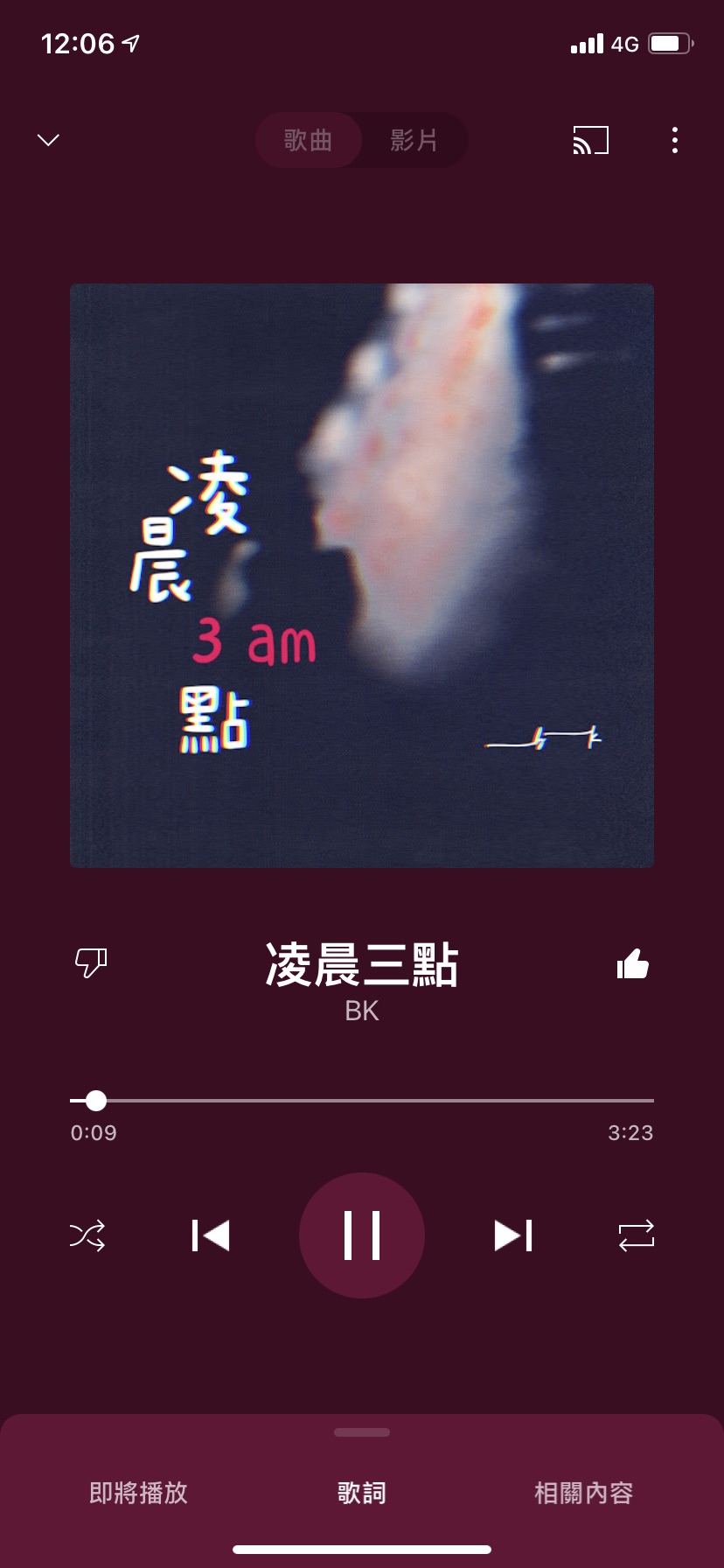724x1568 pixels.
Task: Toggle repeat mode
Action: [x=636, y=1235]
